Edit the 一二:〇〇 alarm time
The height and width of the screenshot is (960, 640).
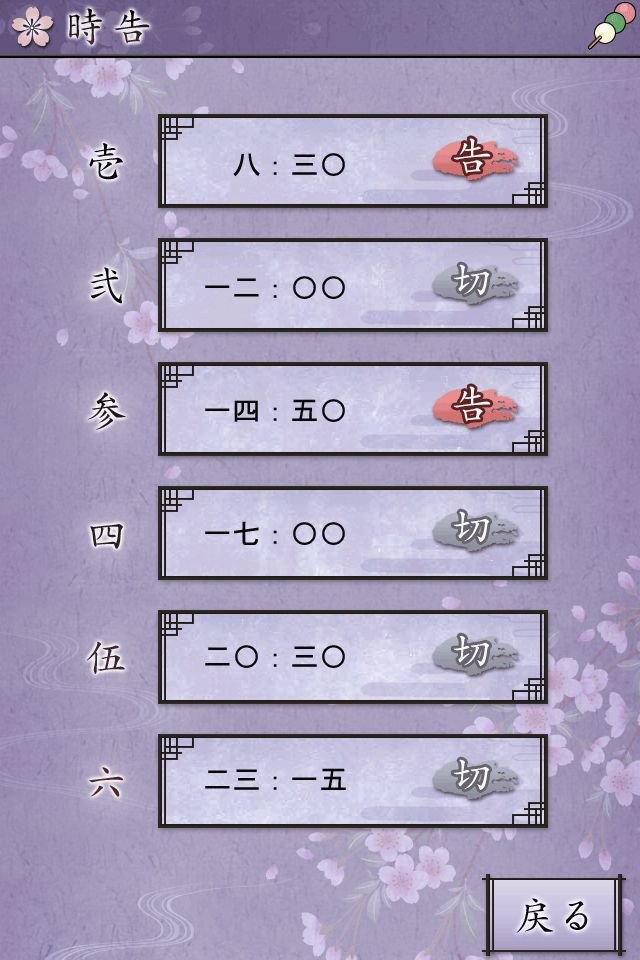(276, 286)
